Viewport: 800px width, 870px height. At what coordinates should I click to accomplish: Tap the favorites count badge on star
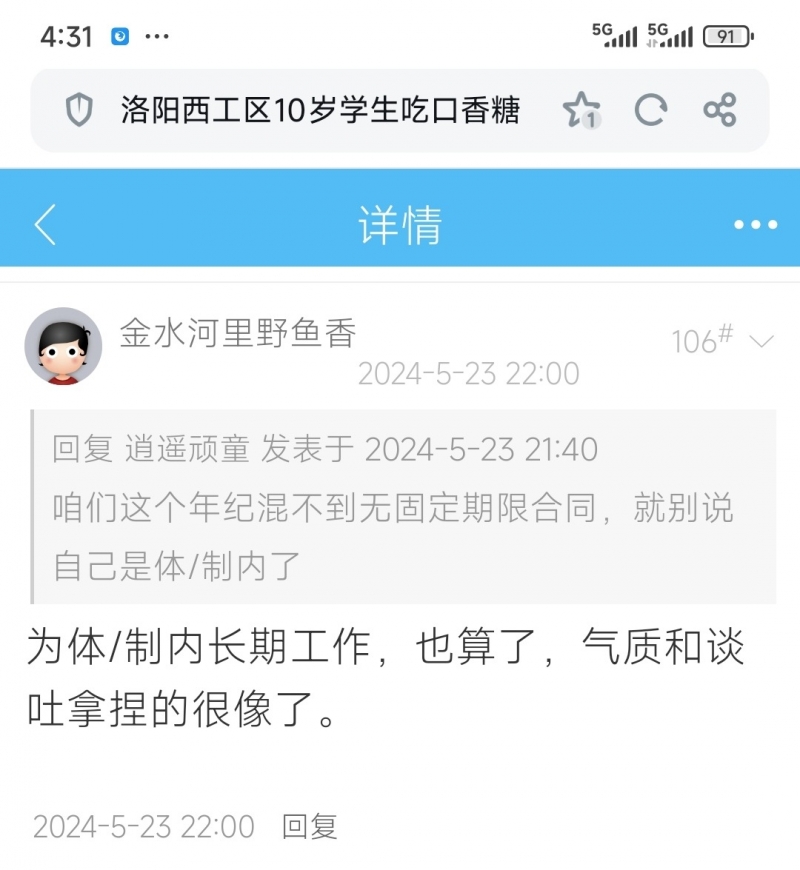pos(594,120)
